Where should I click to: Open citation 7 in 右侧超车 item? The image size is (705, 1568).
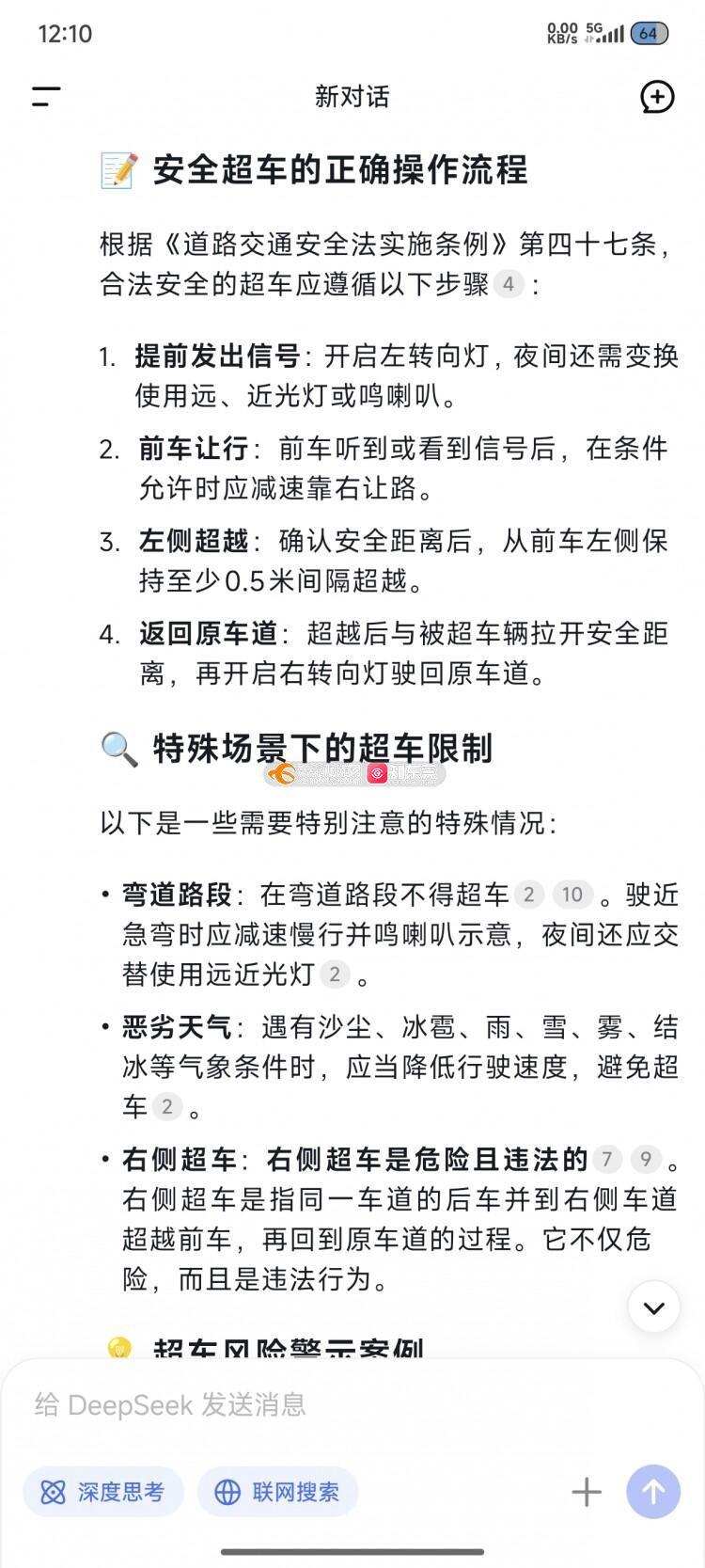607,1159
